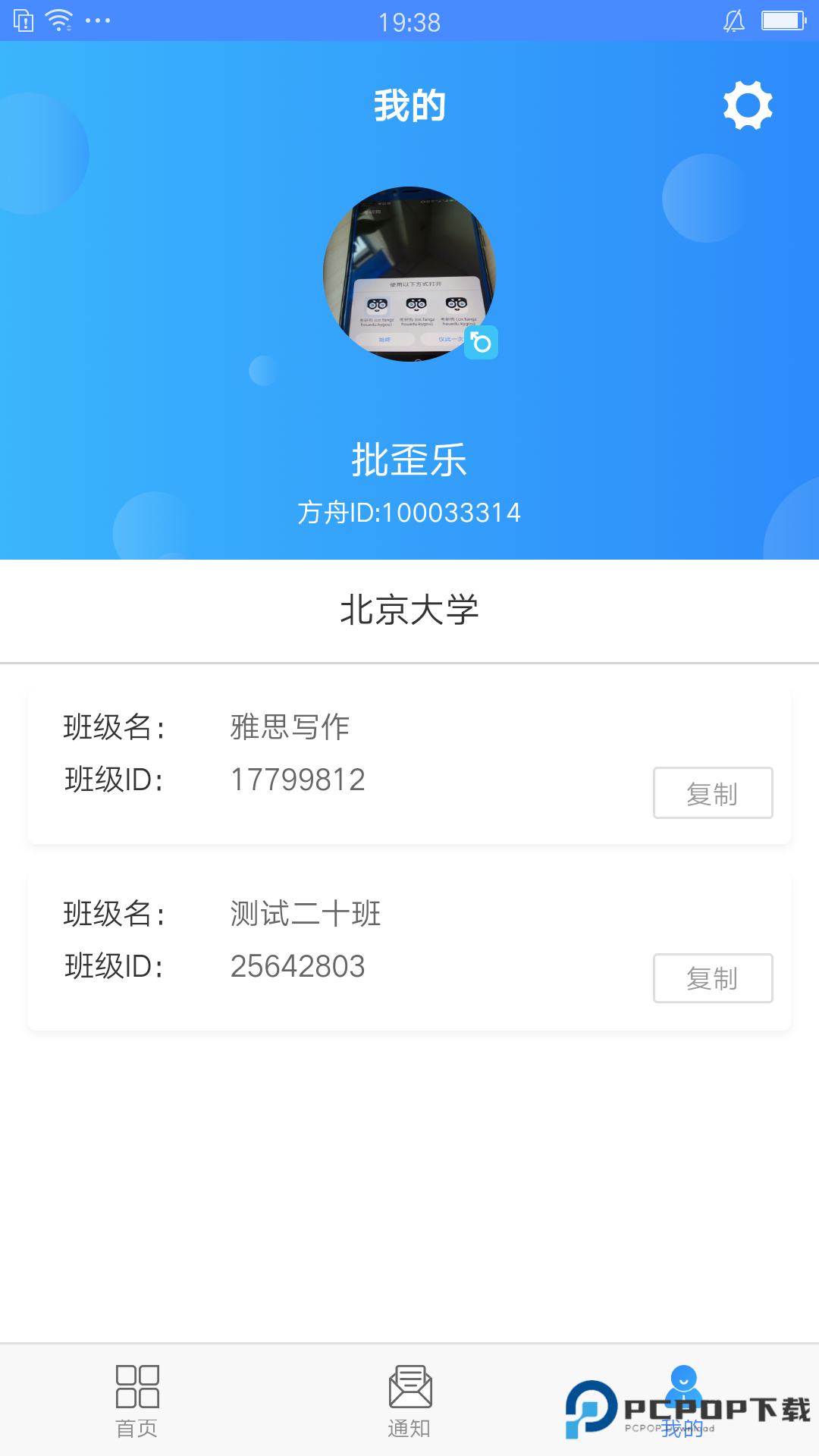Viewport: 819px width, 1456px height.
Task: Open the 通知 tab
Action: click(x=409, y=1401)
